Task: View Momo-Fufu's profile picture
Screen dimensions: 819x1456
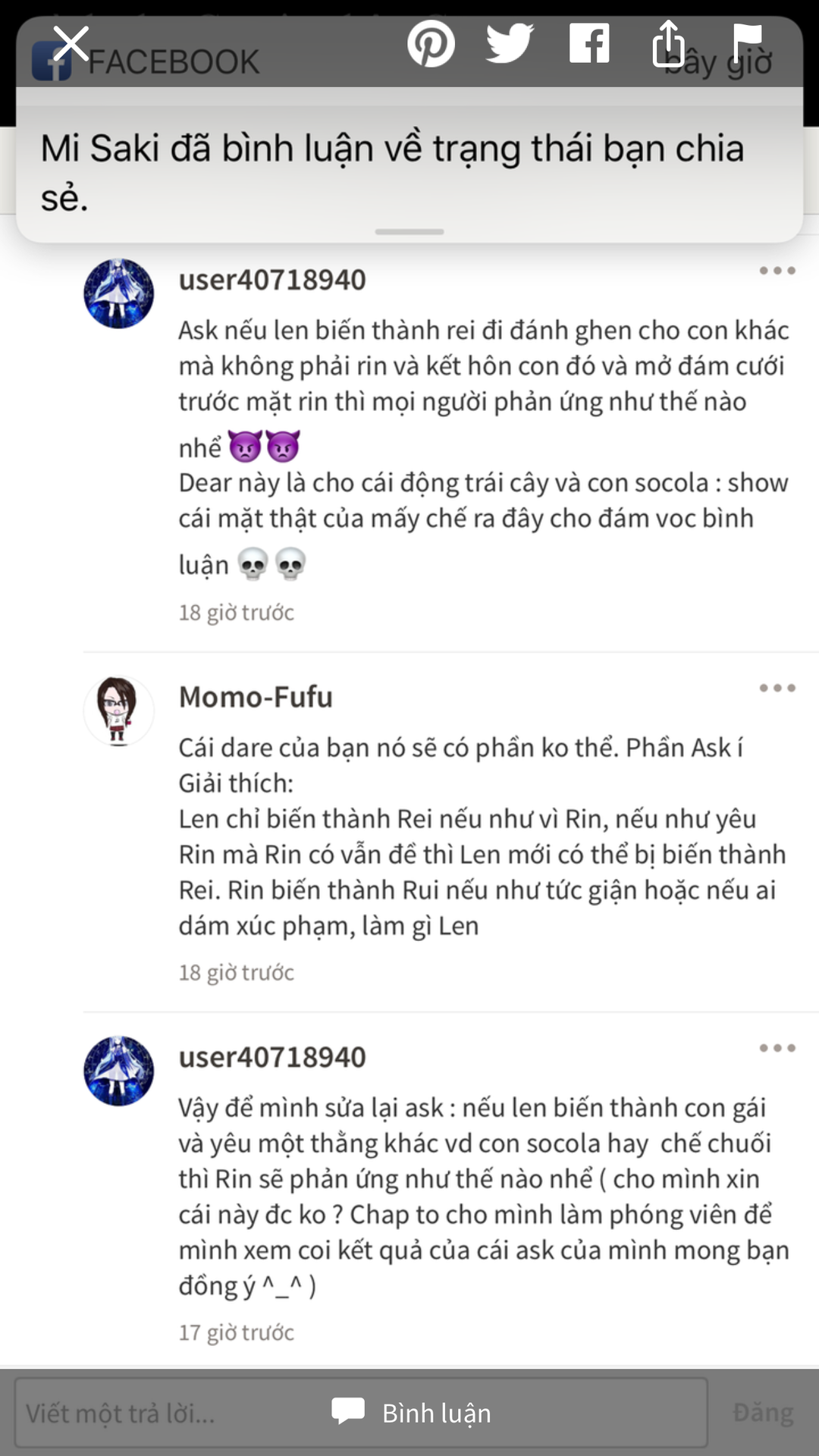Action: [x=118, y=711]
